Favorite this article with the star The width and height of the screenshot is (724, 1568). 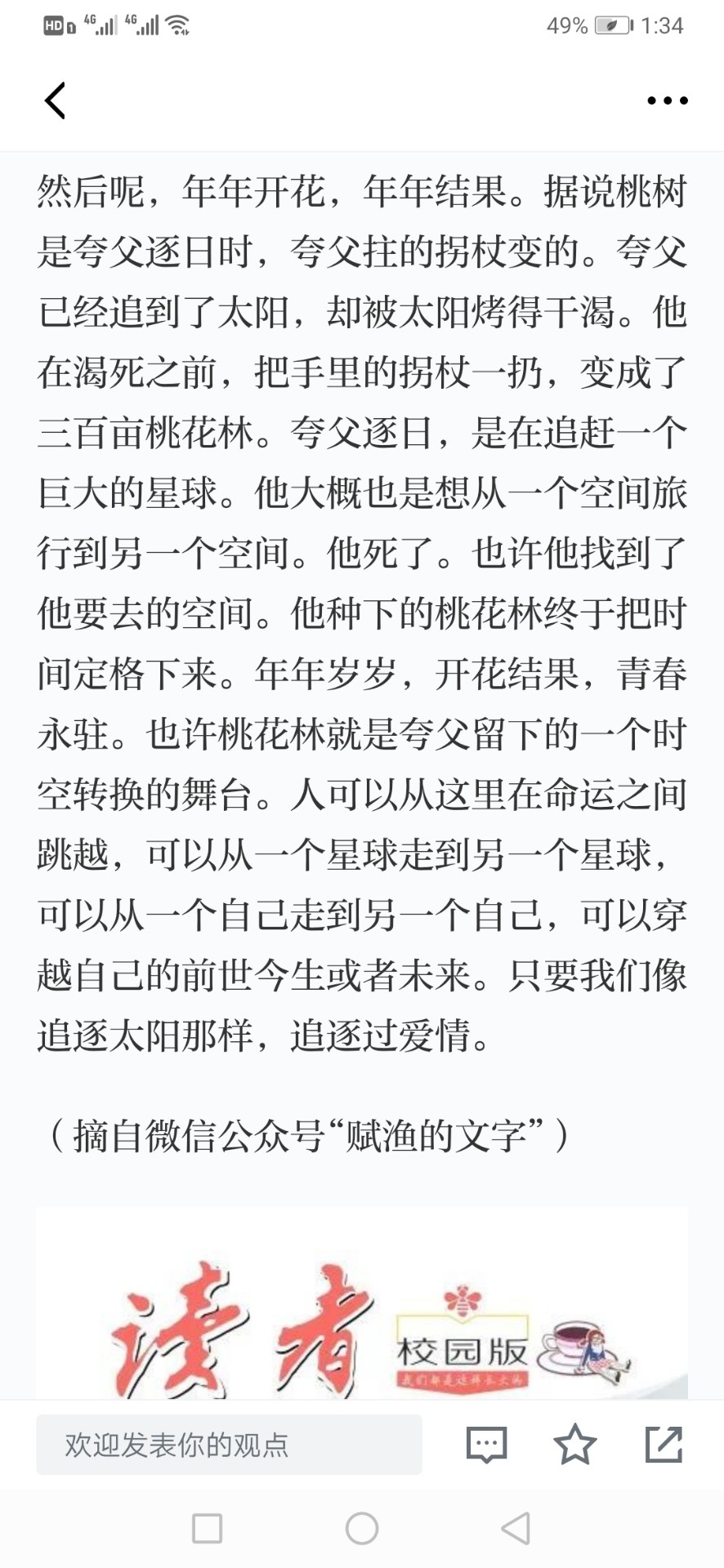tap(575, 1444)
